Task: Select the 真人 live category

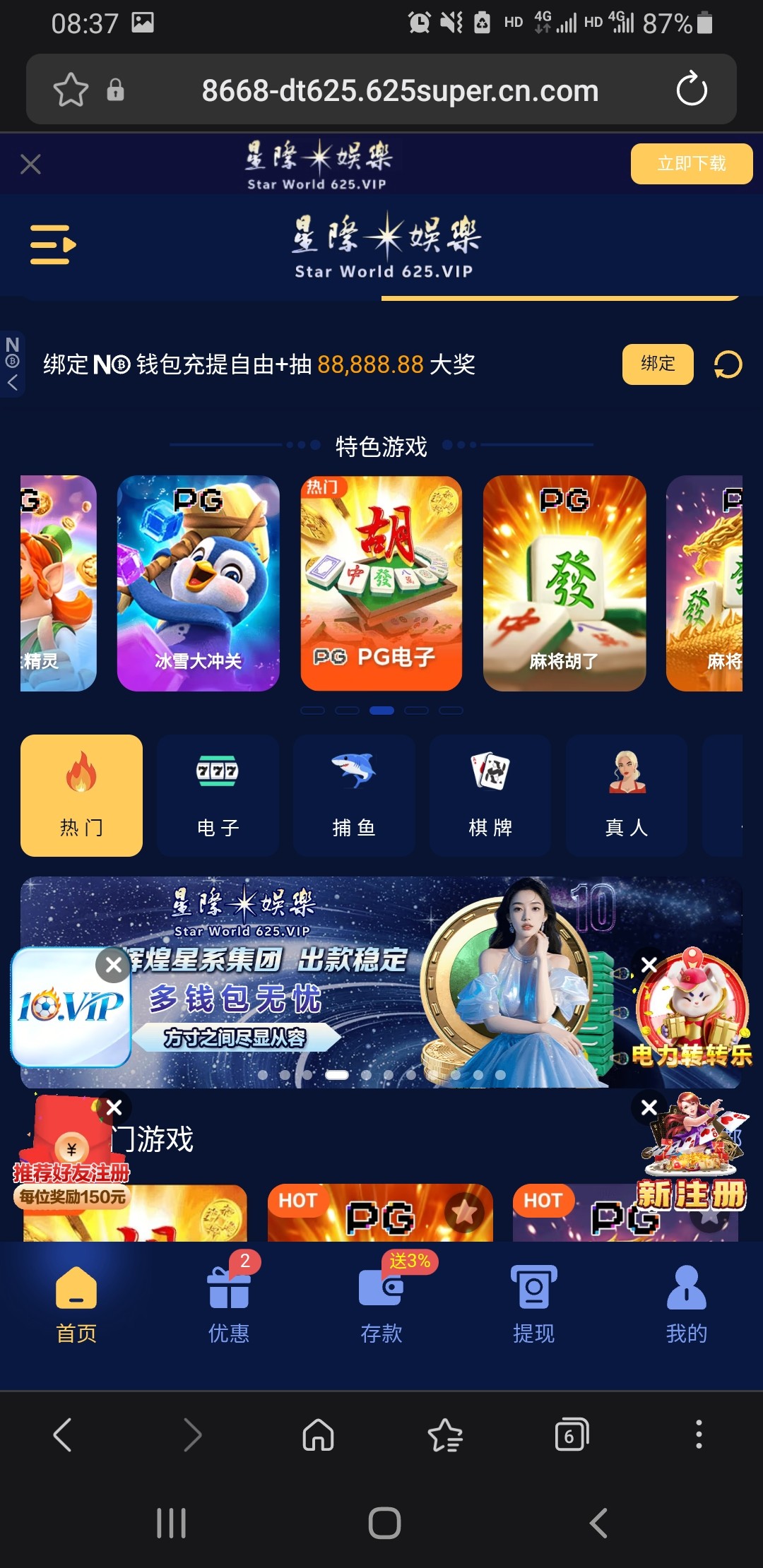Action: (626, 795)
